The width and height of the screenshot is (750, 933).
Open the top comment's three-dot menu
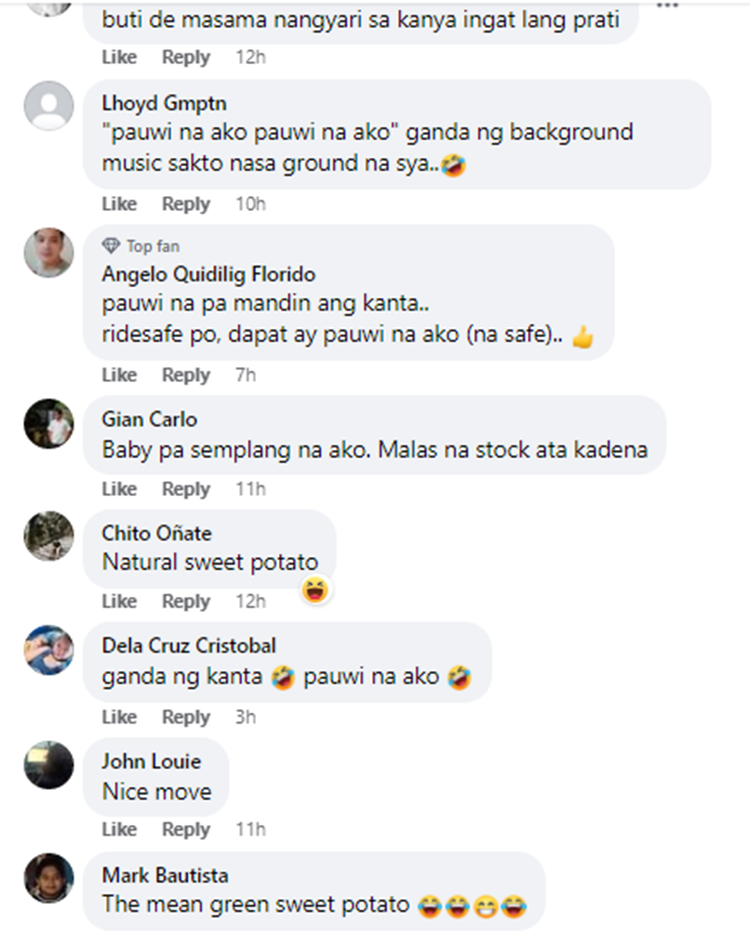pyautogui.click(x=666, y=5)
